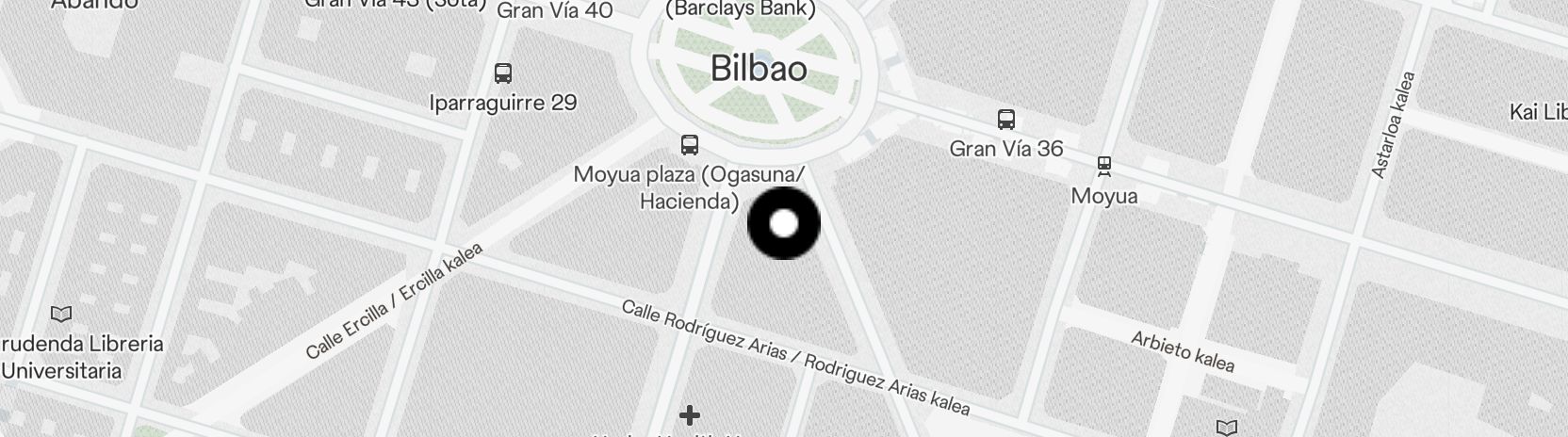Select the Iparraguirre 29 bus stop
1568x437 pixels.
503,73
